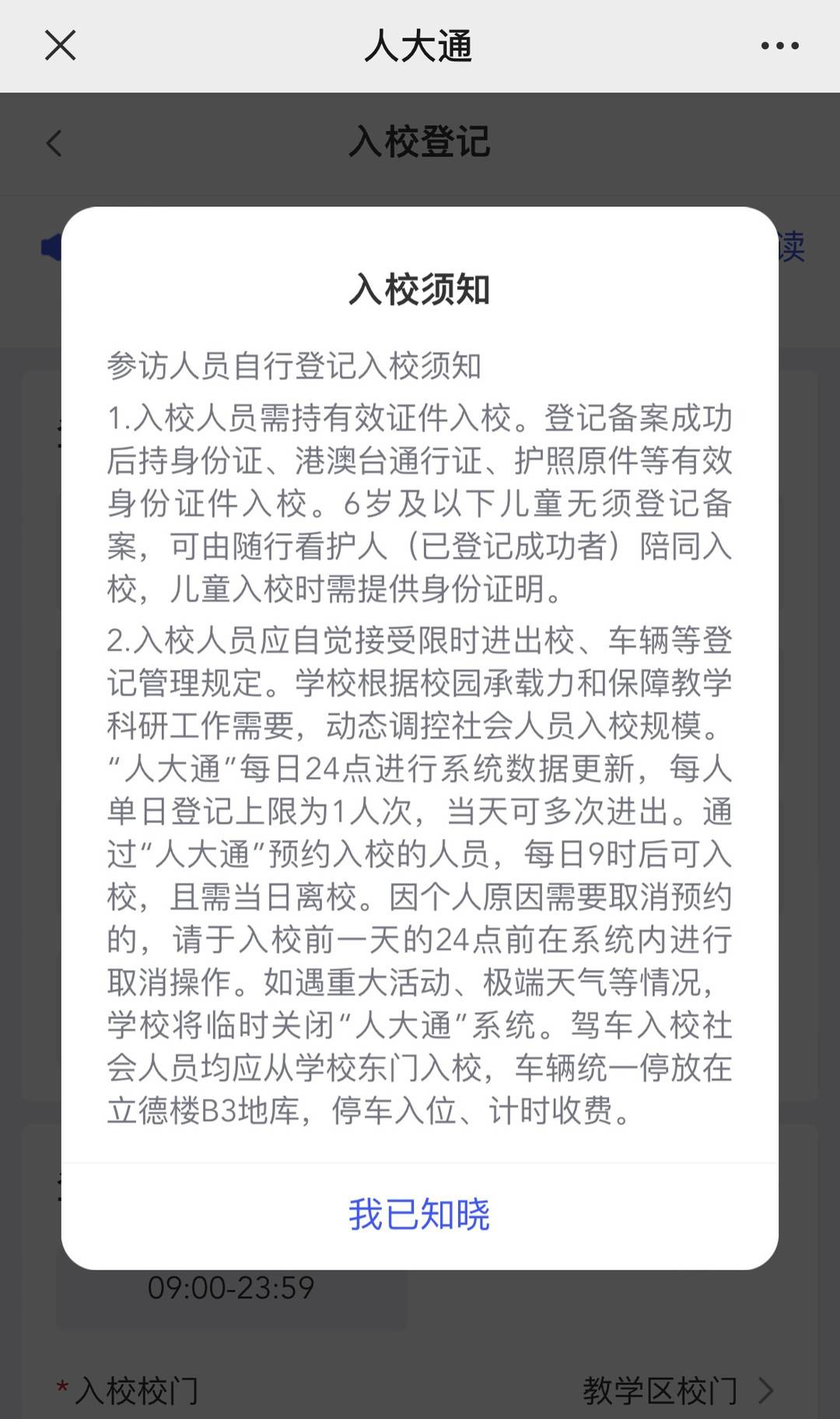840x1419 pixels.
Task: Open the three-dot more options menu
Action: [x=779, y=46]
